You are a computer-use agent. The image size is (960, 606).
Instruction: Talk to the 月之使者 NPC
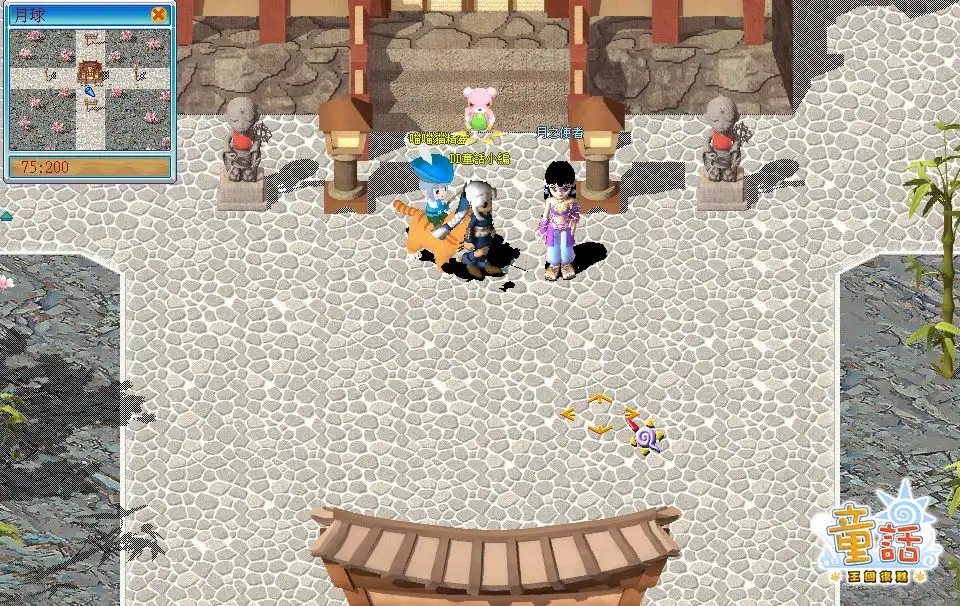[559, 220]
